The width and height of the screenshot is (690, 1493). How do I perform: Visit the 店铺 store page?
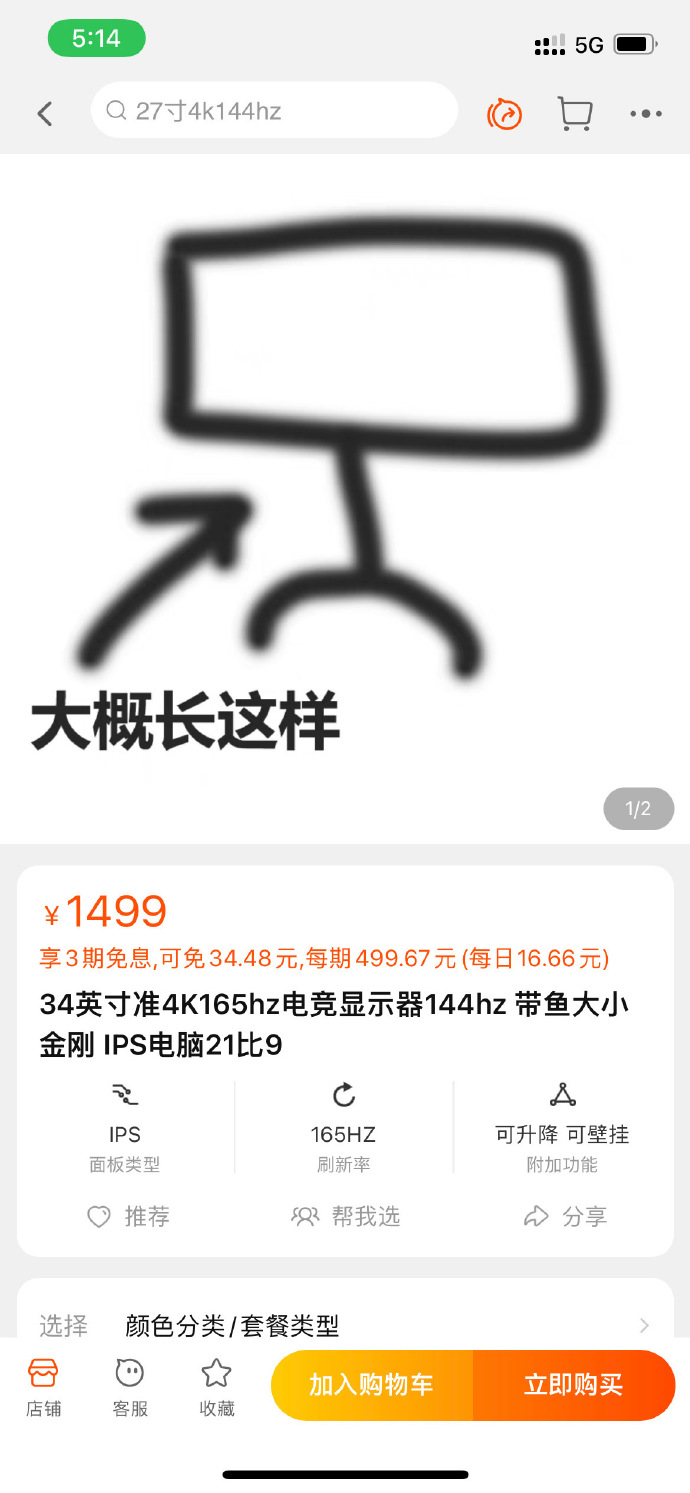pyautogui.click(x=43, y=1387)
